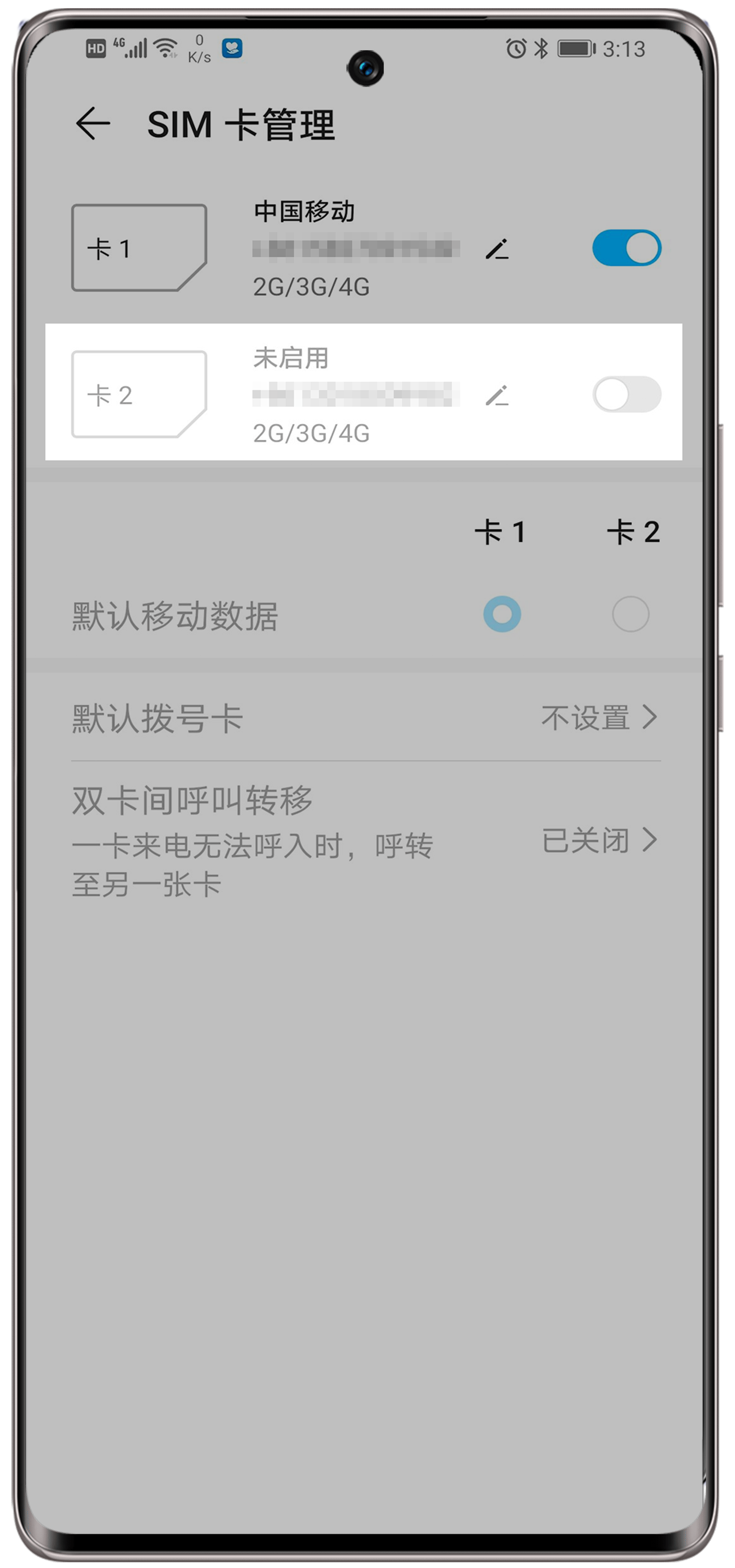Open 双卡间呼叫转移 setting

pyautogui.click(x=365, y=841)
